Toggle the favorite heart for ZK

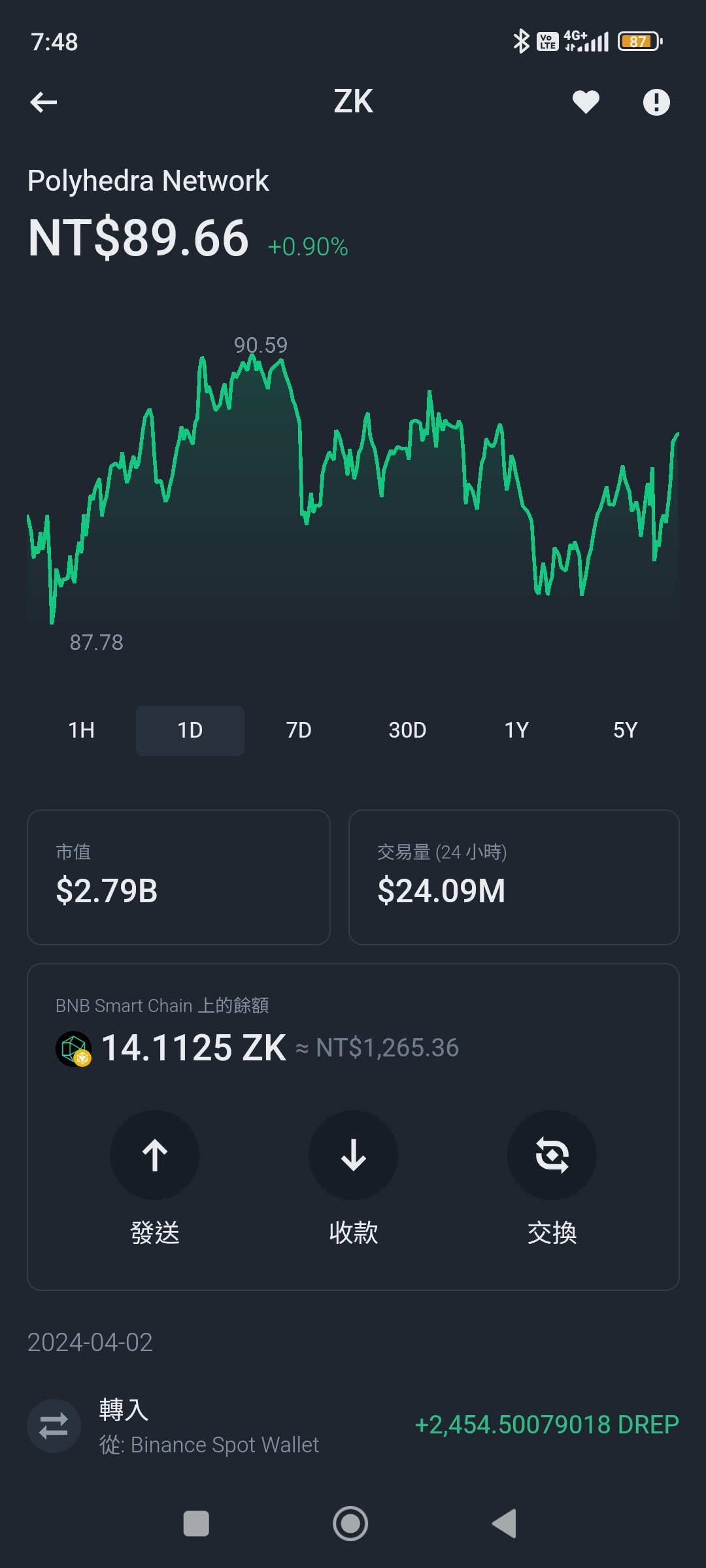point(586,102)
